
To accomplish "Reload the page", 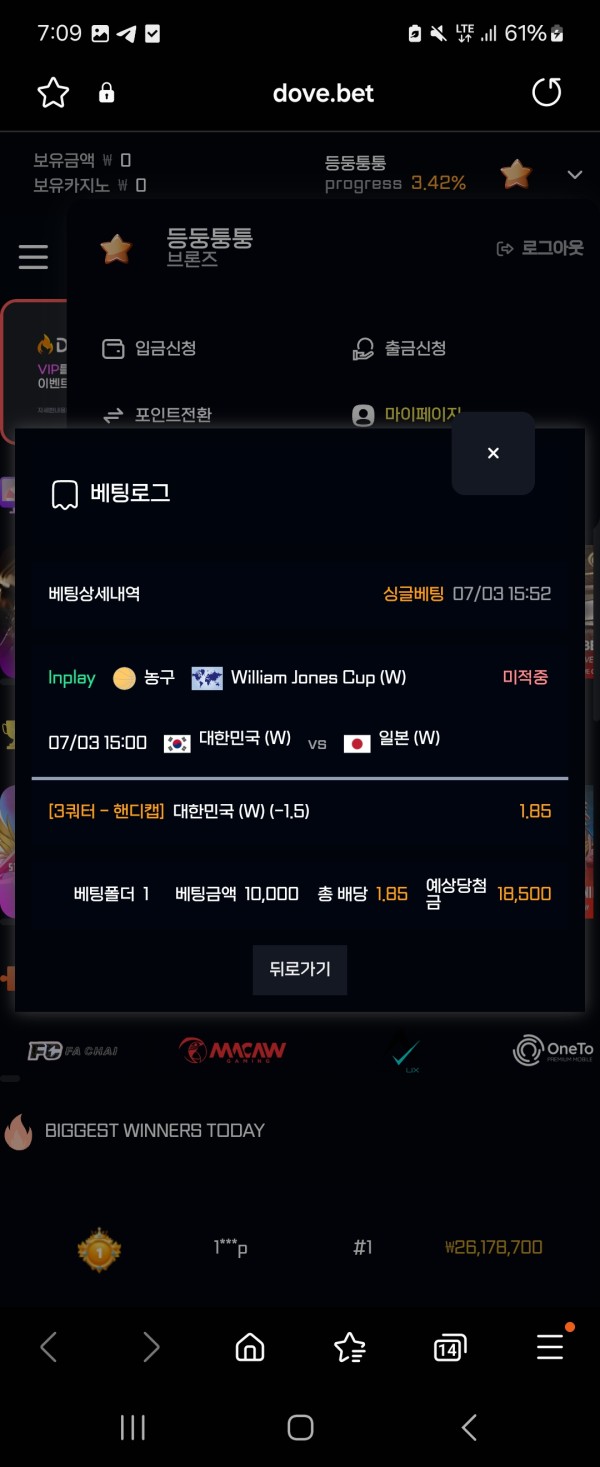I will coord(546,93).
